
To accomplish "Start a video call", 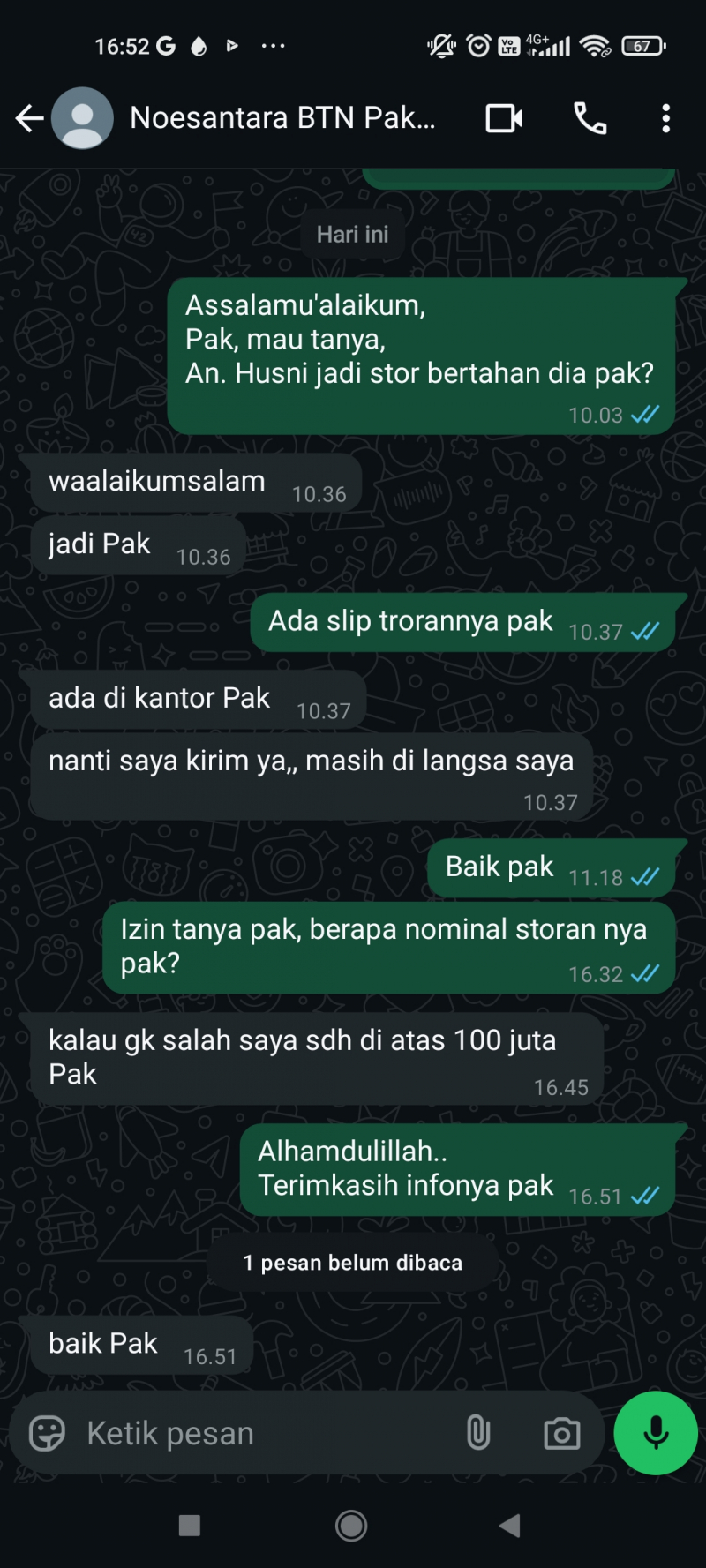I will tap(504, 118).
